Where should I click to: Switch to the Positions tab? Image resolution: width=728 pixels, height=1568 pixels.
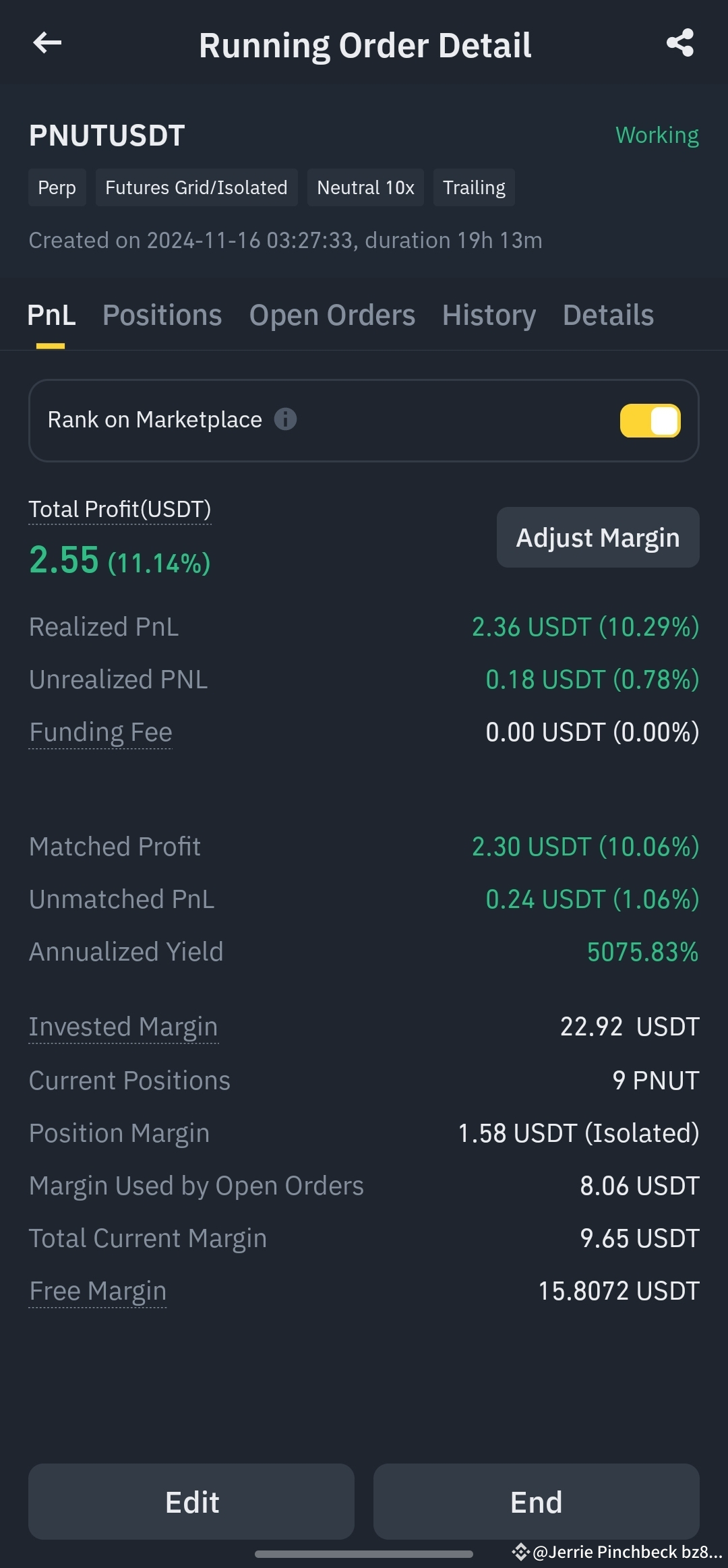tap(162, 315)
